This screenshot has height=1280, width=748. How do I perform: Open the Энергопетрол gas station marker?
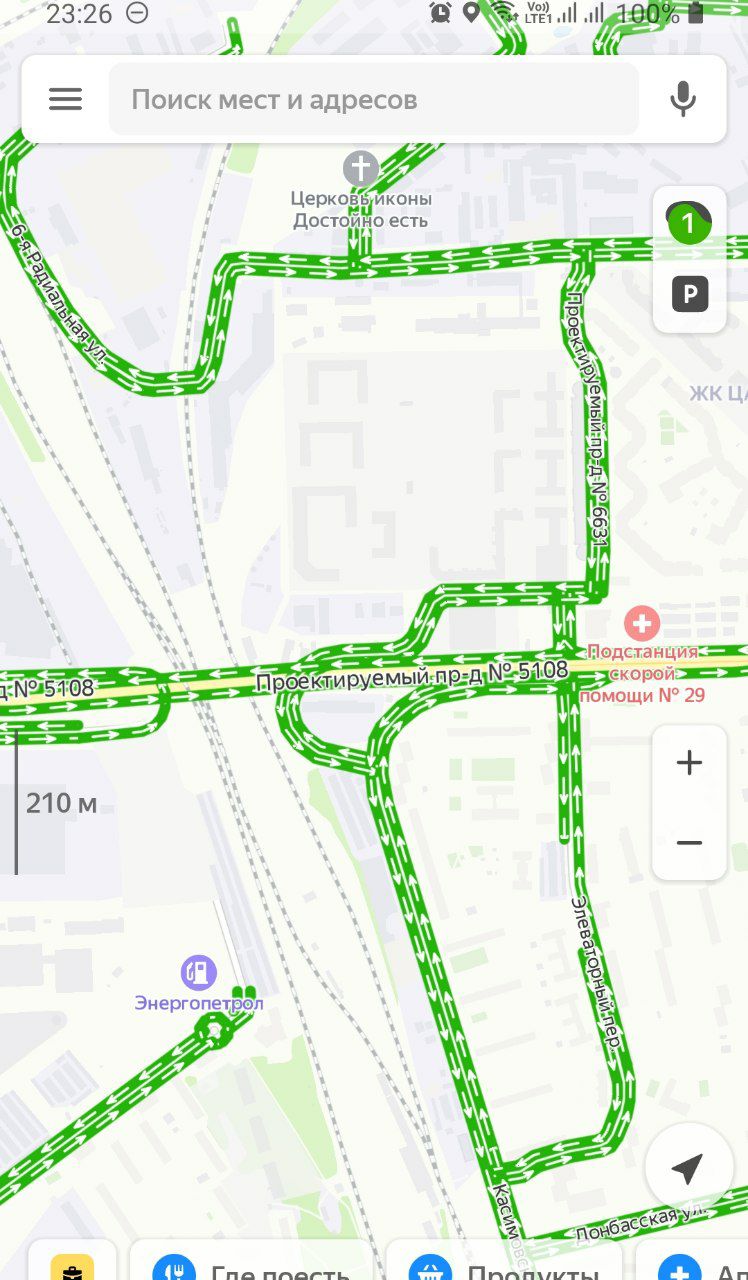199,972
